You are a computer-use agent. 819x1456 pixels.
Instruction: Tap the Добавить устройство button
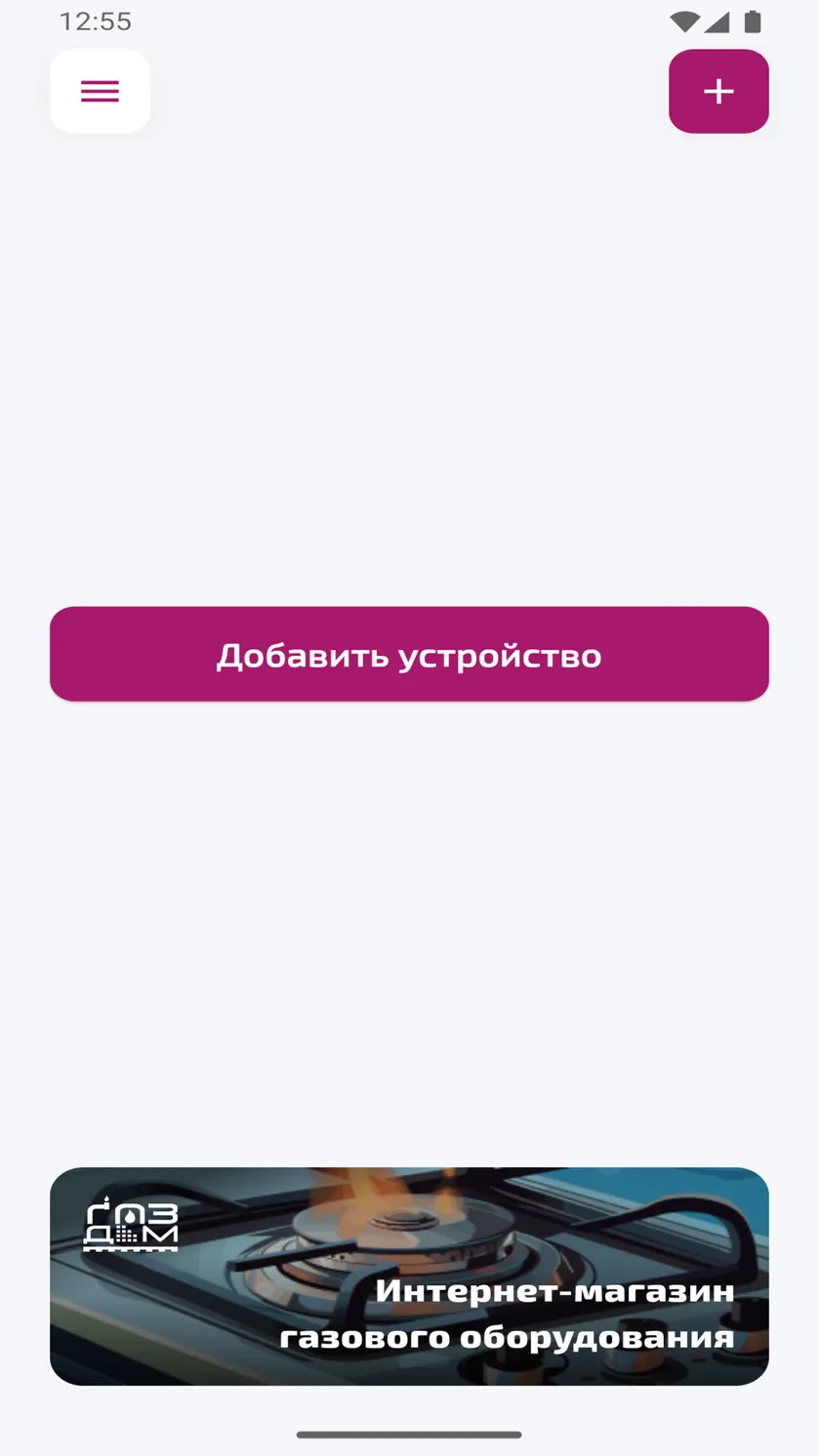[409, 654]
